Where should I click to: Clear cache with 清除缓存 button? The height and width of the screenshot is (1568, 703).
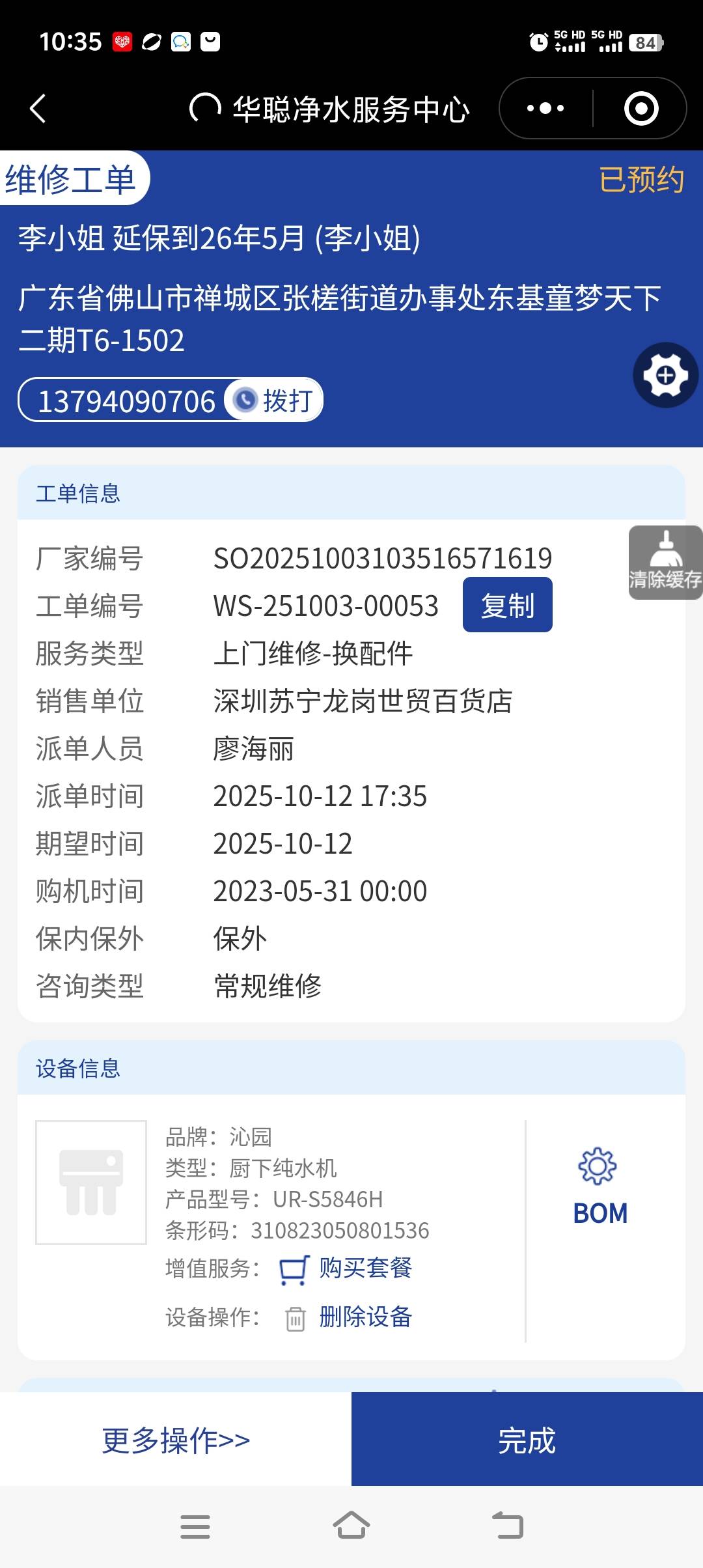pos(665,563)
